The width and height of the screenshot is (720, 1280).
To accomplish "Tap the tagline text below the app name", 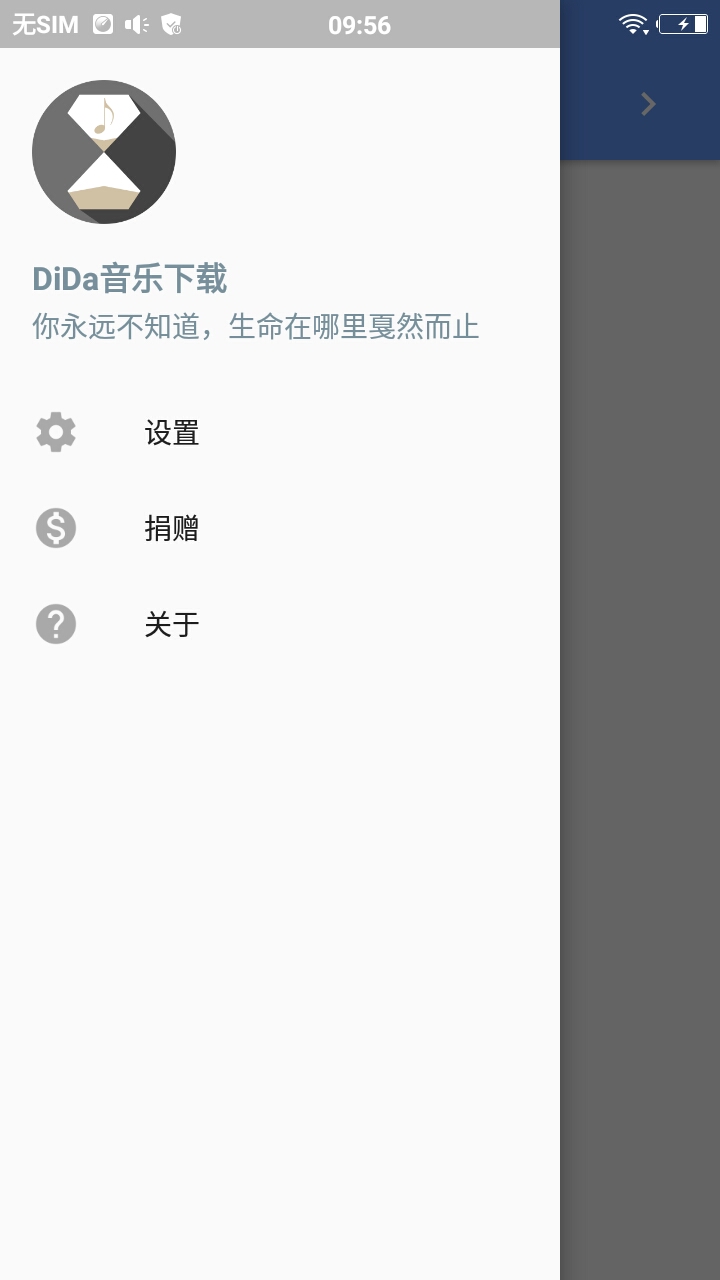I will point(255,327).
